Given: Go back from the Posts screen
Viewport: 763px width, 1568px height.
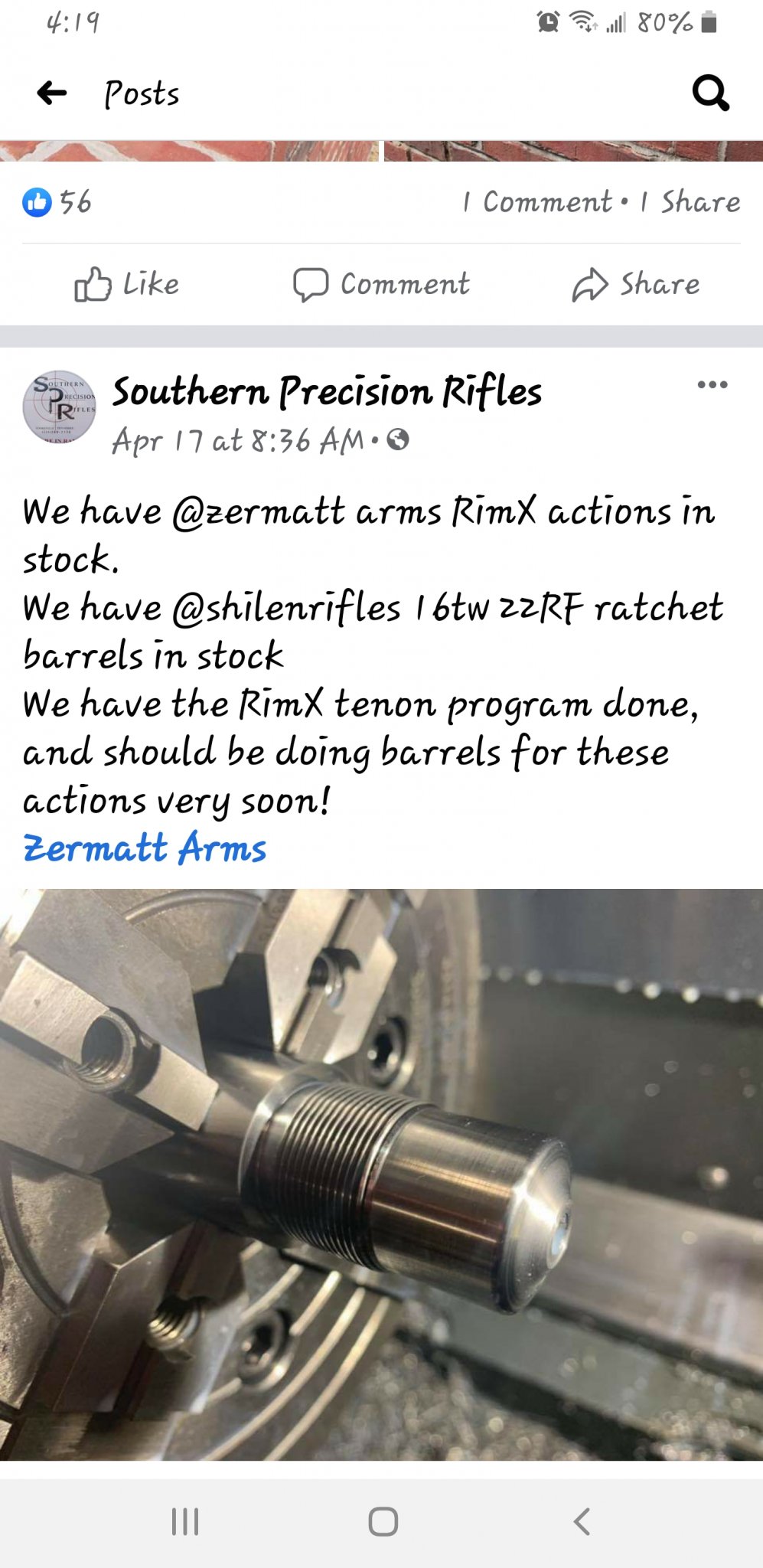Looking at the screenshot, I should click(52, 93).
